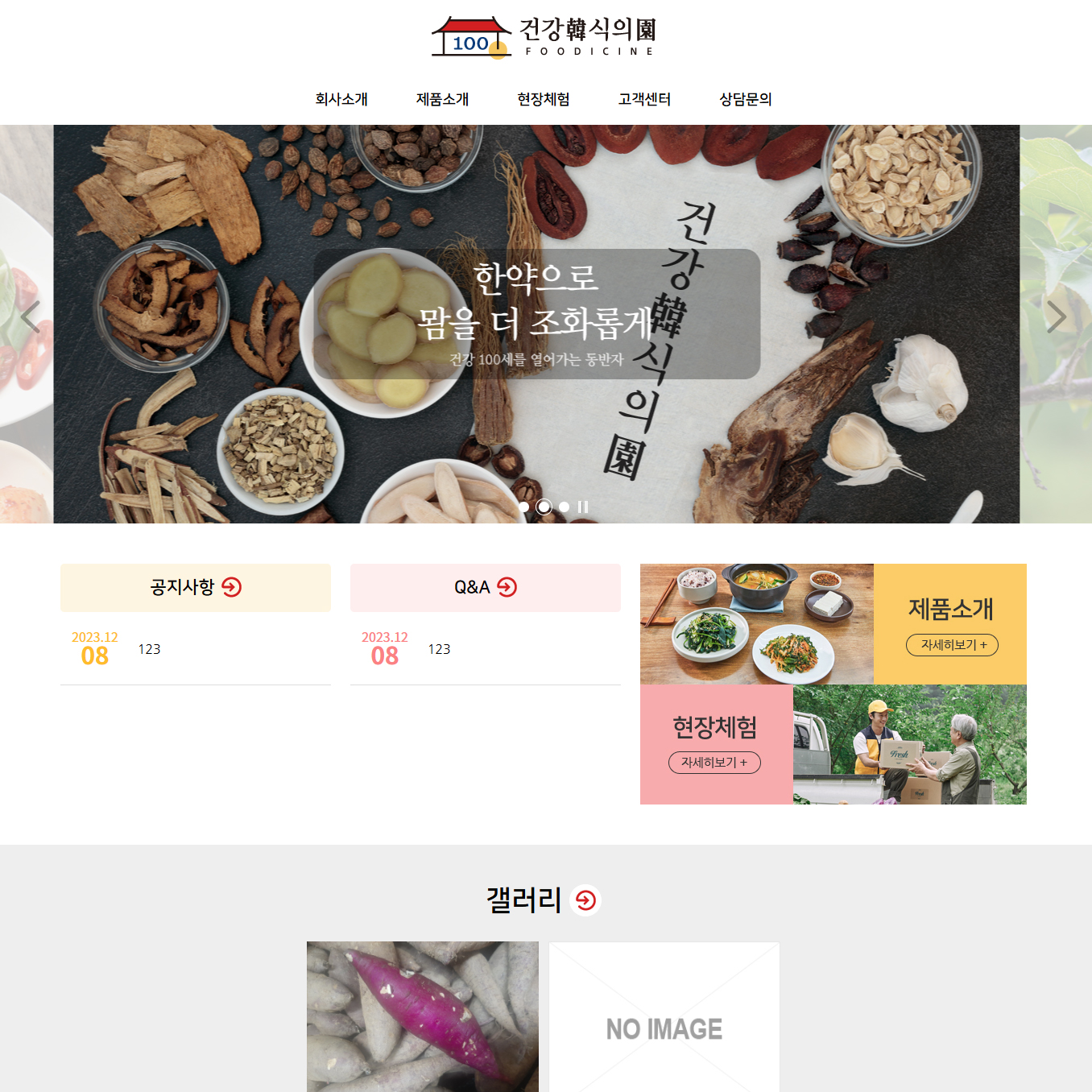
Task: Pause the banner slideshow
Action: [583, 507]
